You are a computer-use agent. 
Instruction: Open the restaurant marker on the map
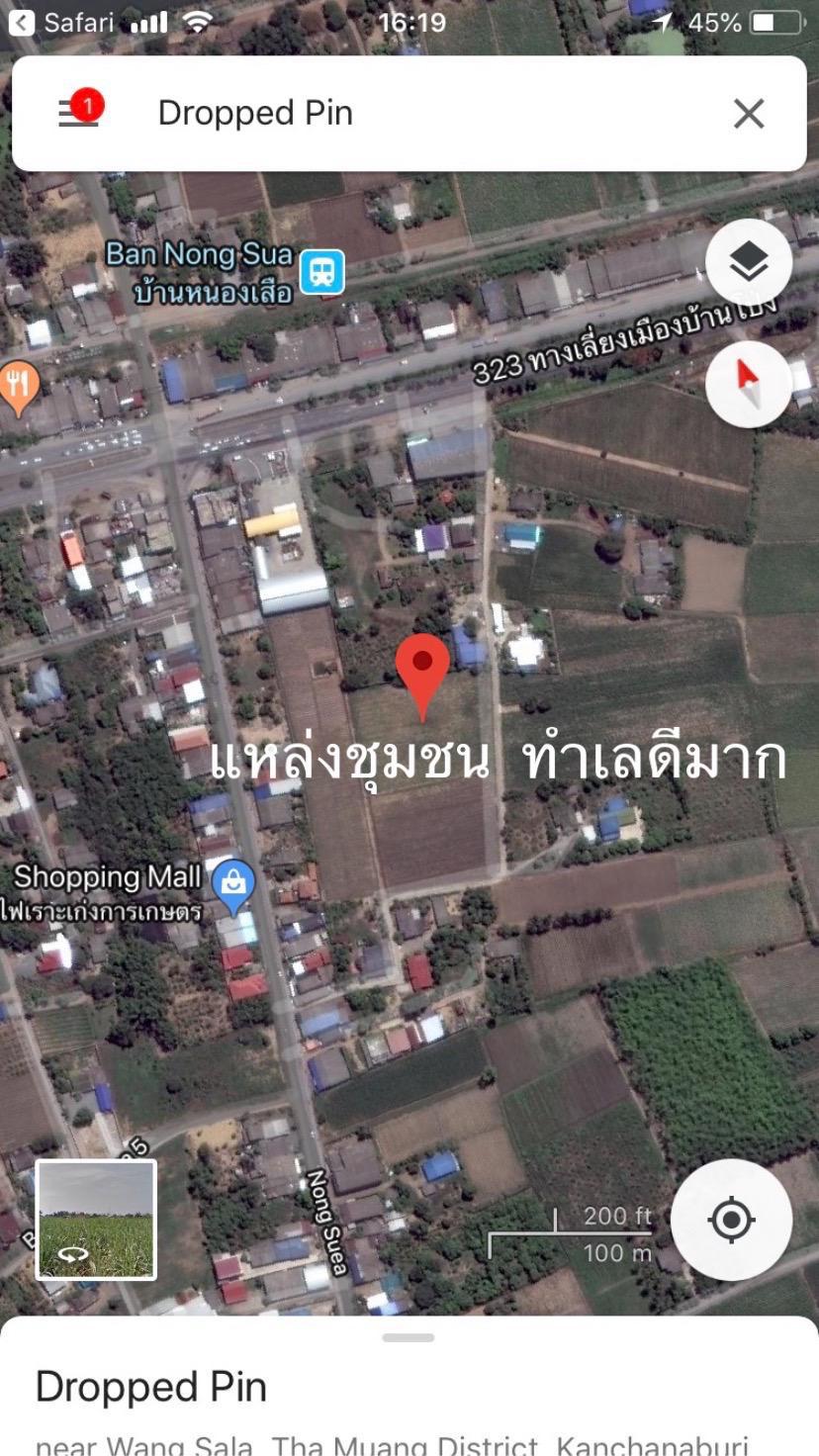pyautogui.click(x=18, y=387)
